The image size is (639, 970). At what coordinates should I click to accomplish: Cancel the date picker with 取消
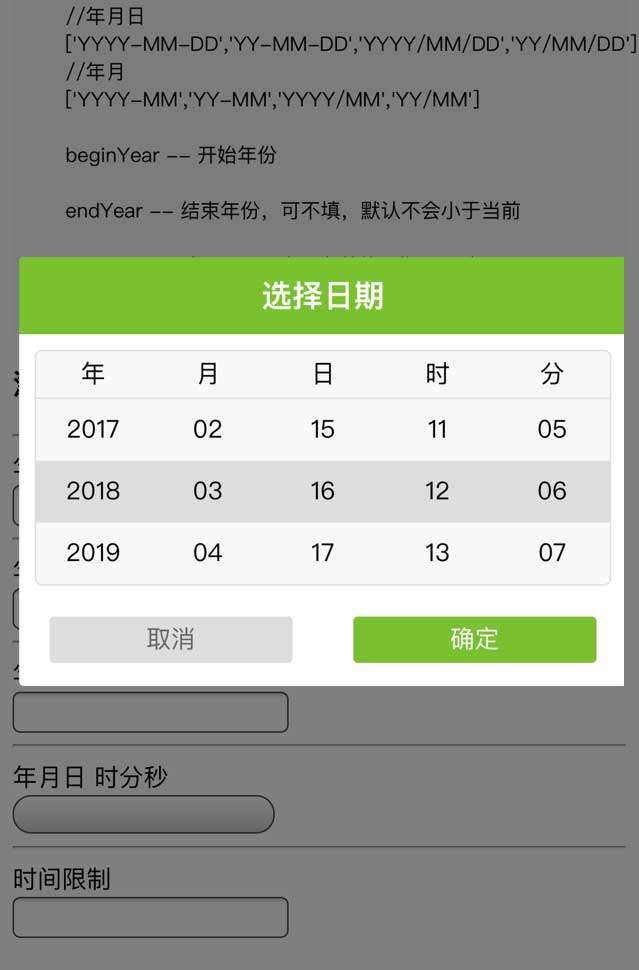[171, 639]
